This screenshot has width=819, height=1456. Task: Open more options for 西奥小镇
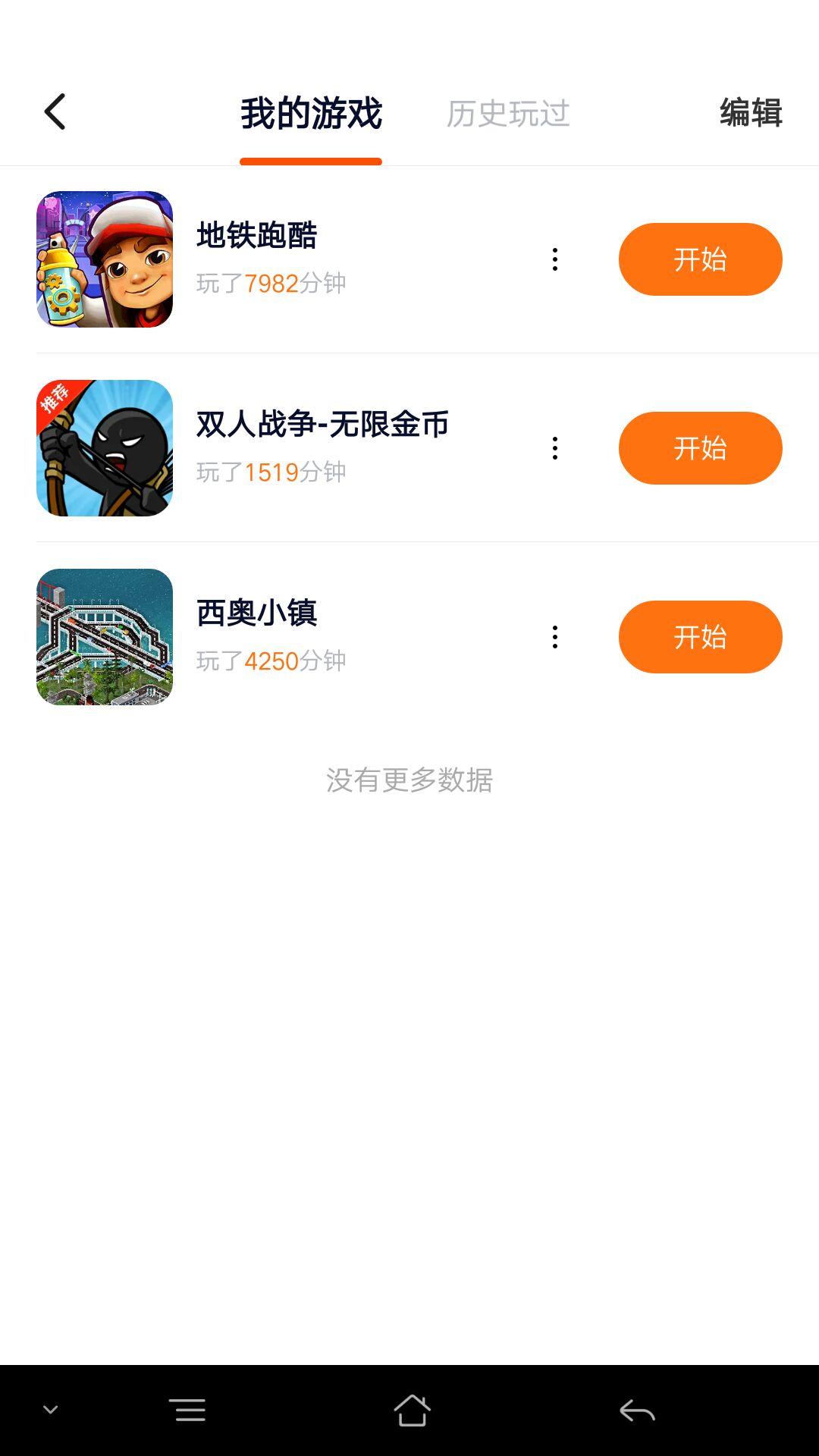pyautogui.click(x=555, y=637)
